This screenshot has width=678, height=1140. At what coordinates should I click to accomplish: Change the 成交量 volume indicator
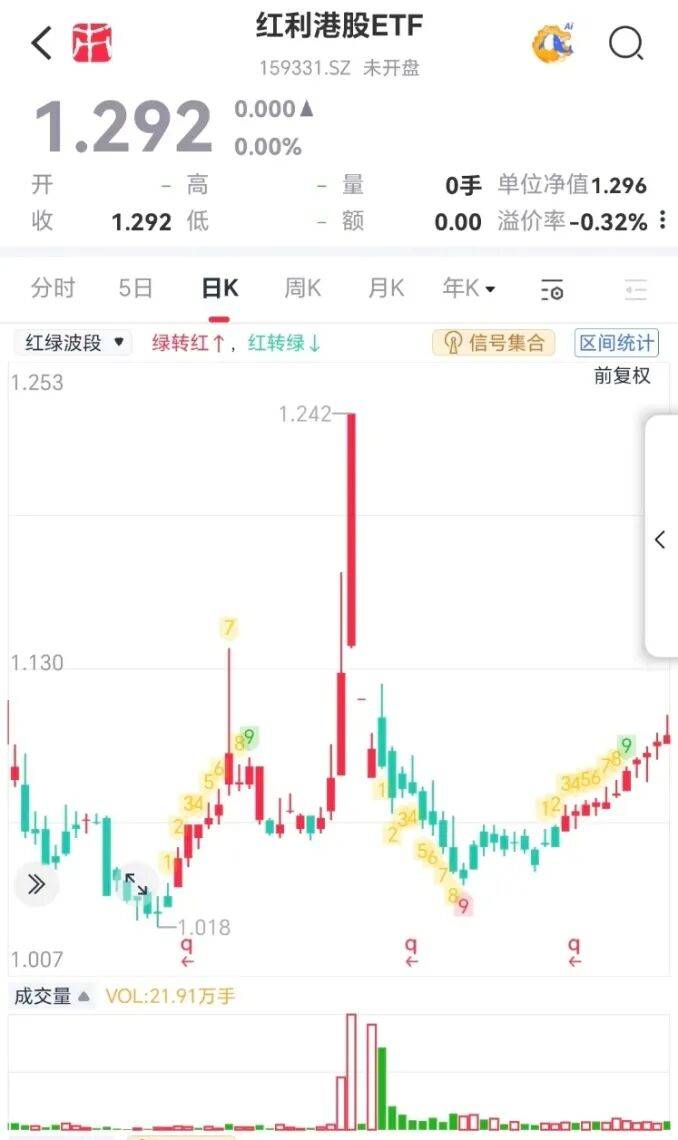(x=51, y=996)
